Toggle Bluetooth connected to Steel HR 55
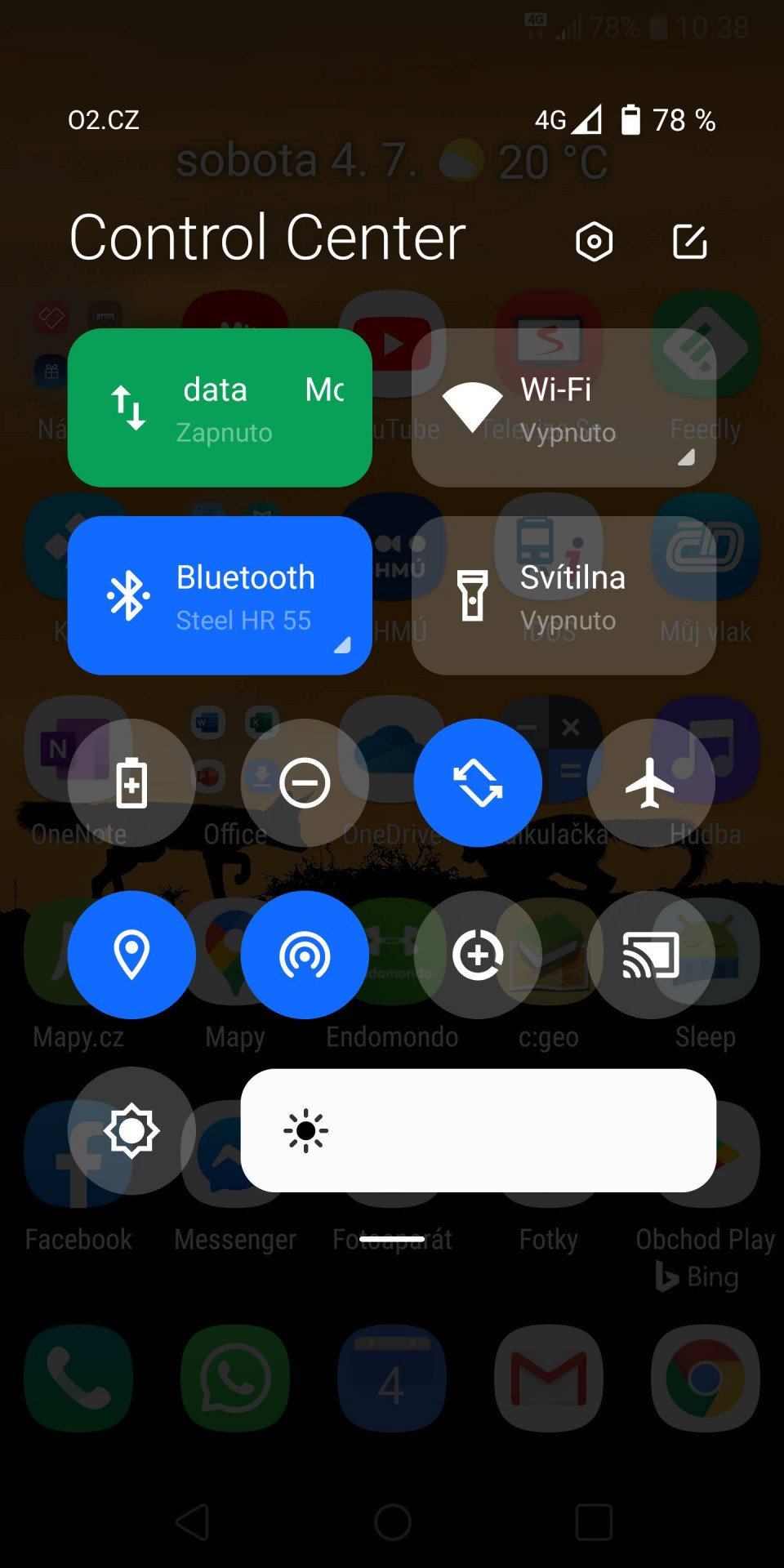This screenshot has width=784, height=1568. [220, 595]
